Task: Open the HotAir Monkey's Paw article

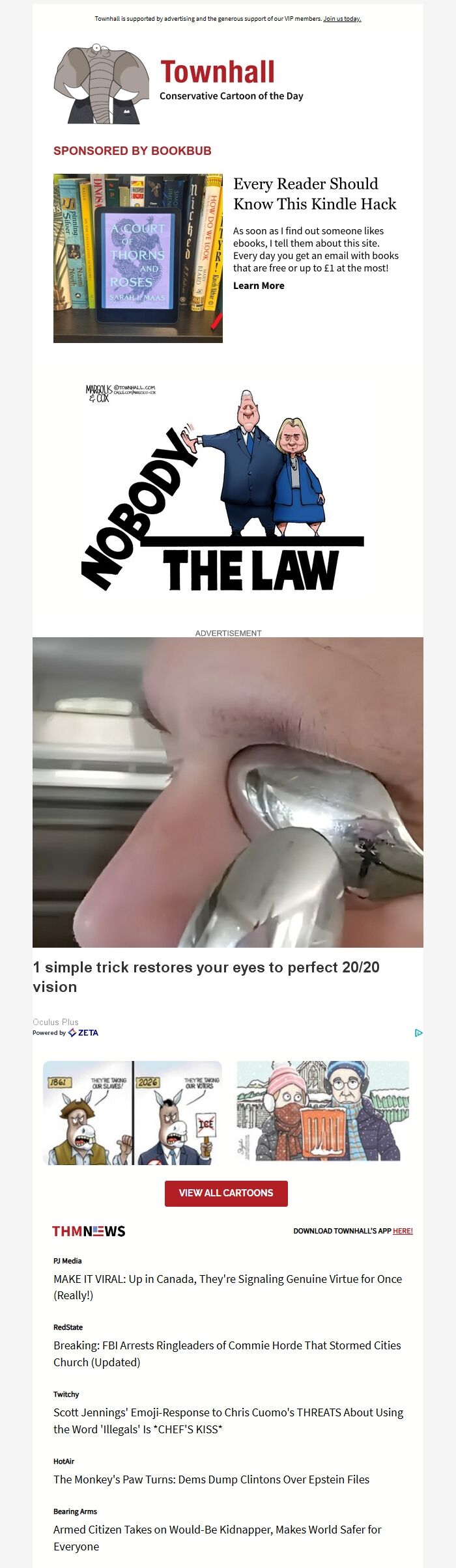Action: pos(211,1479)
